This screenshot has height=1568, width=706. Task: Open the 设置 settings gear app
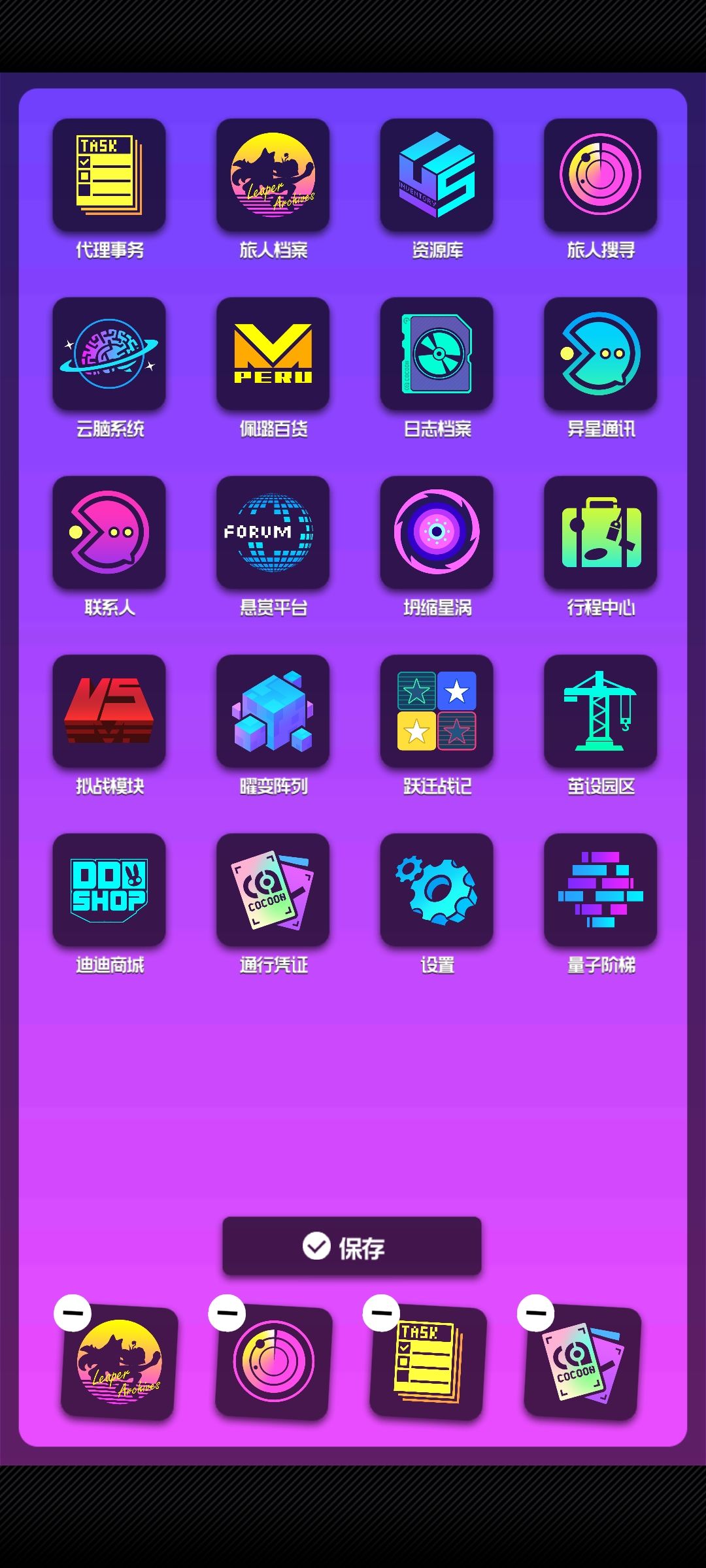tap(436, 890)
